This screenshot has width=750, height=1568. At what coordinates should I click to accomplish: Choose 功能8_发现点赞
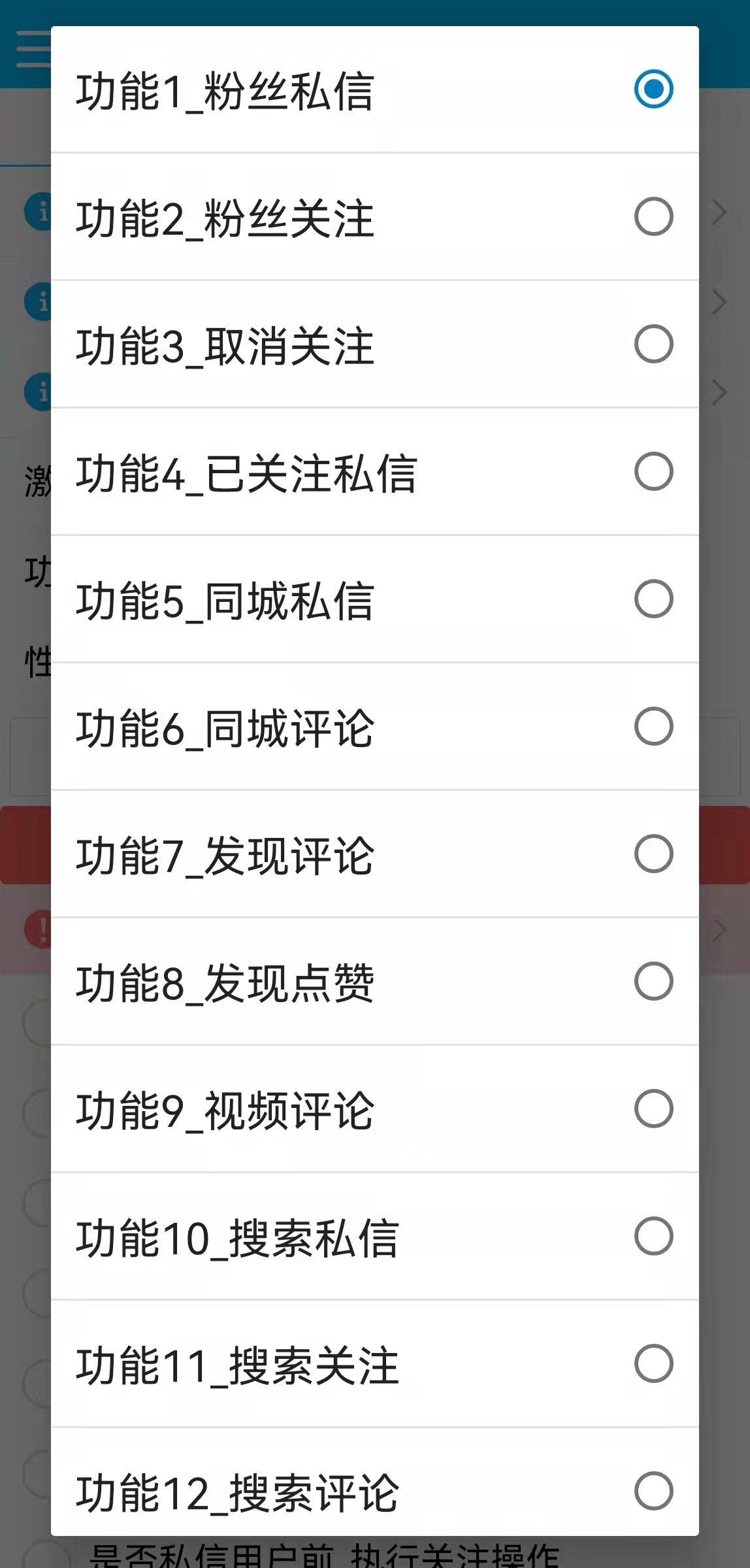pyautogui.click(x=374, y=982)
